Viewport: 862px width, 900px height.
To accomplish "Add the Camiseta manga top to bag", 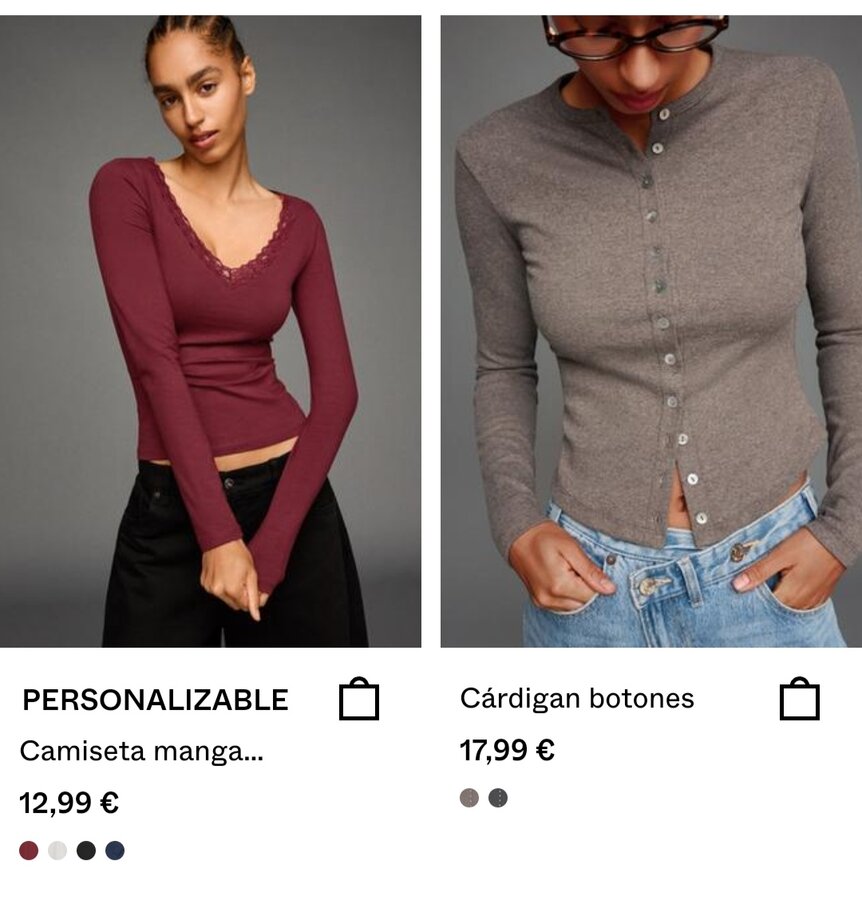I will (x=359, y=699).
